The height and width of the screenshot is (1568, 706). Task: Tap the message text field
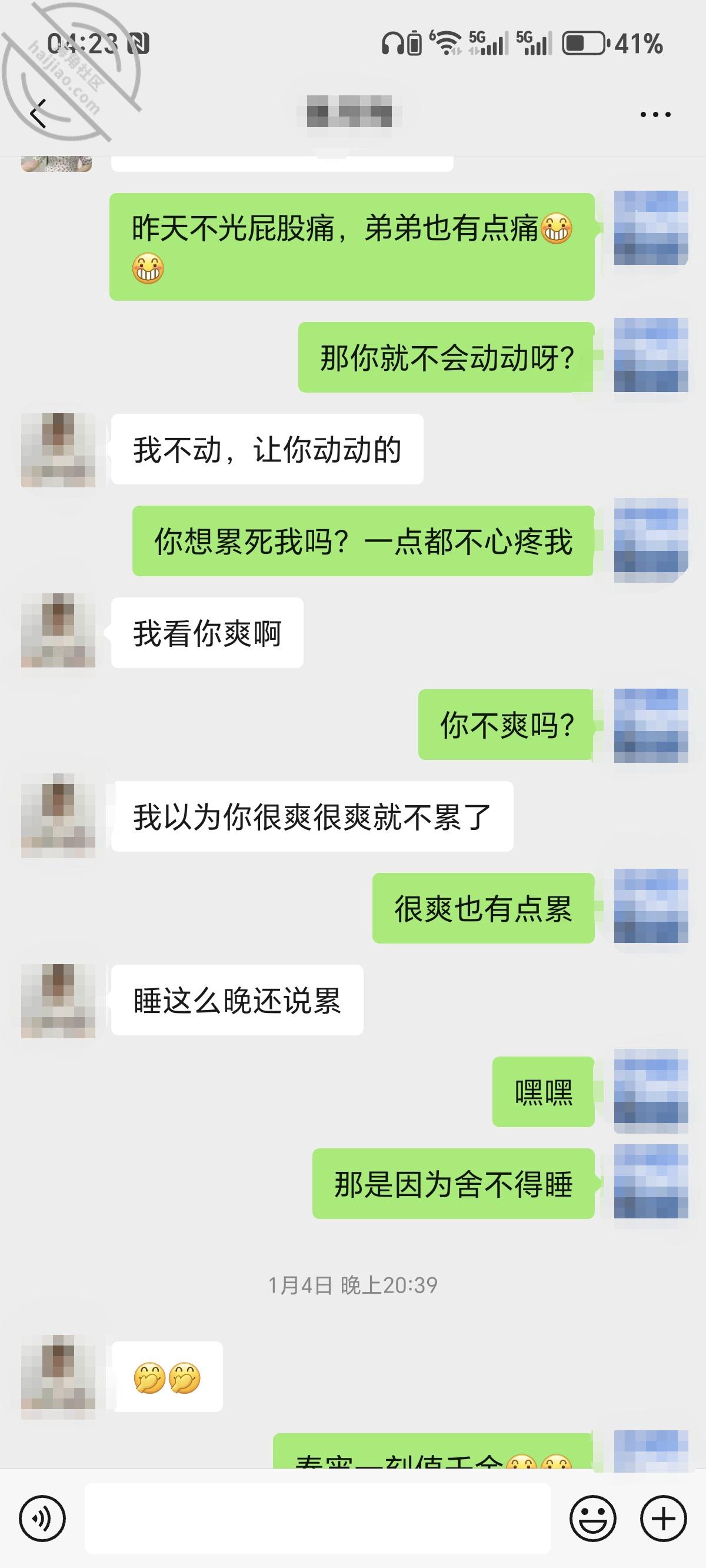(317, 1519)
